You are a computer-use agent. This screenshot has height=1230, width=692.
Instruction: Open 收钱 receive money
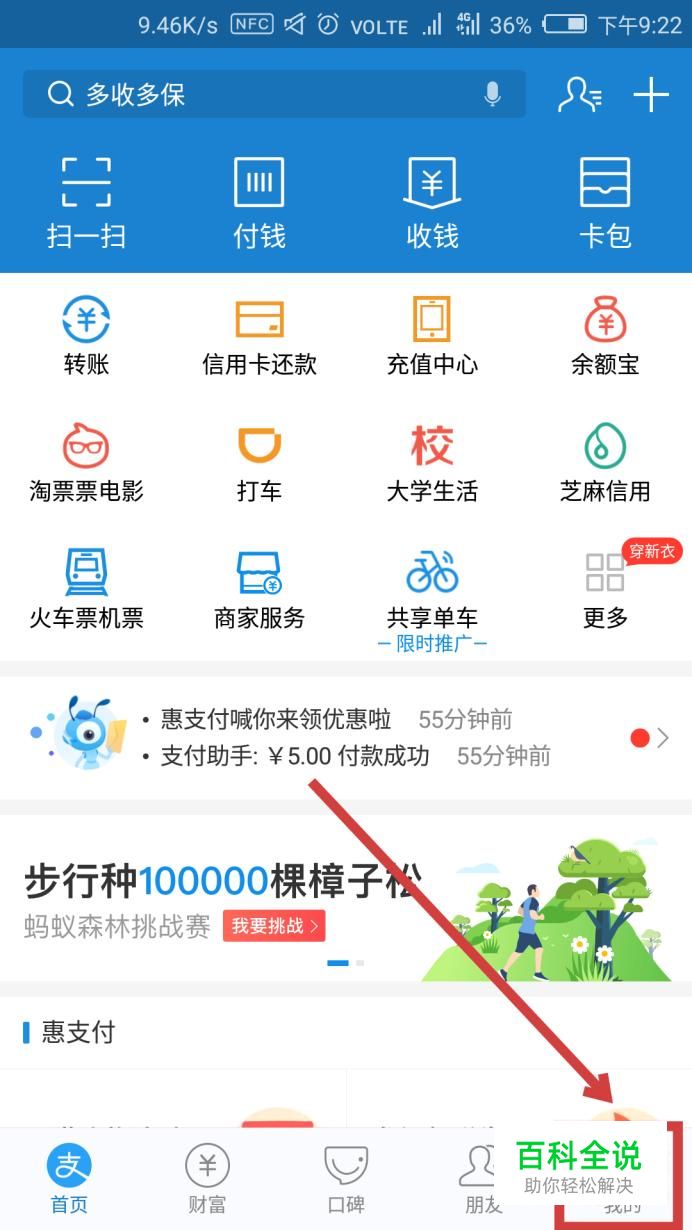tap(432, 203)
